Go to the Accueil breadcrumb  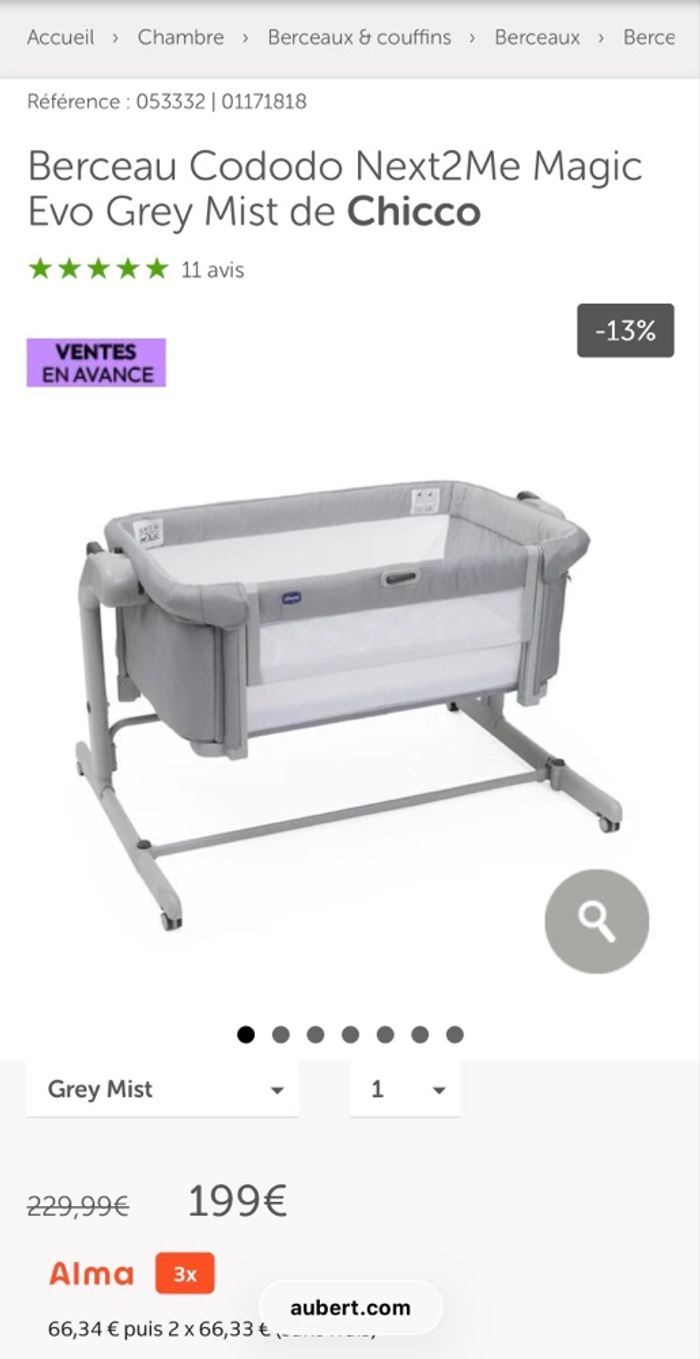[x=60, y=38]
